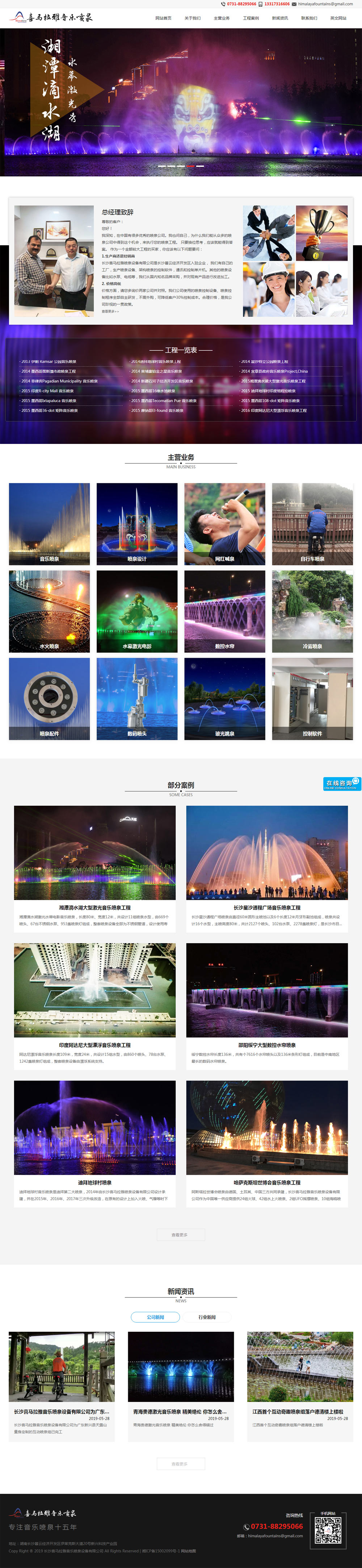Open the 水幕激光电影 tile
Image resolution: width=362 pixels, height=1568 pixels.
point(137,611)
